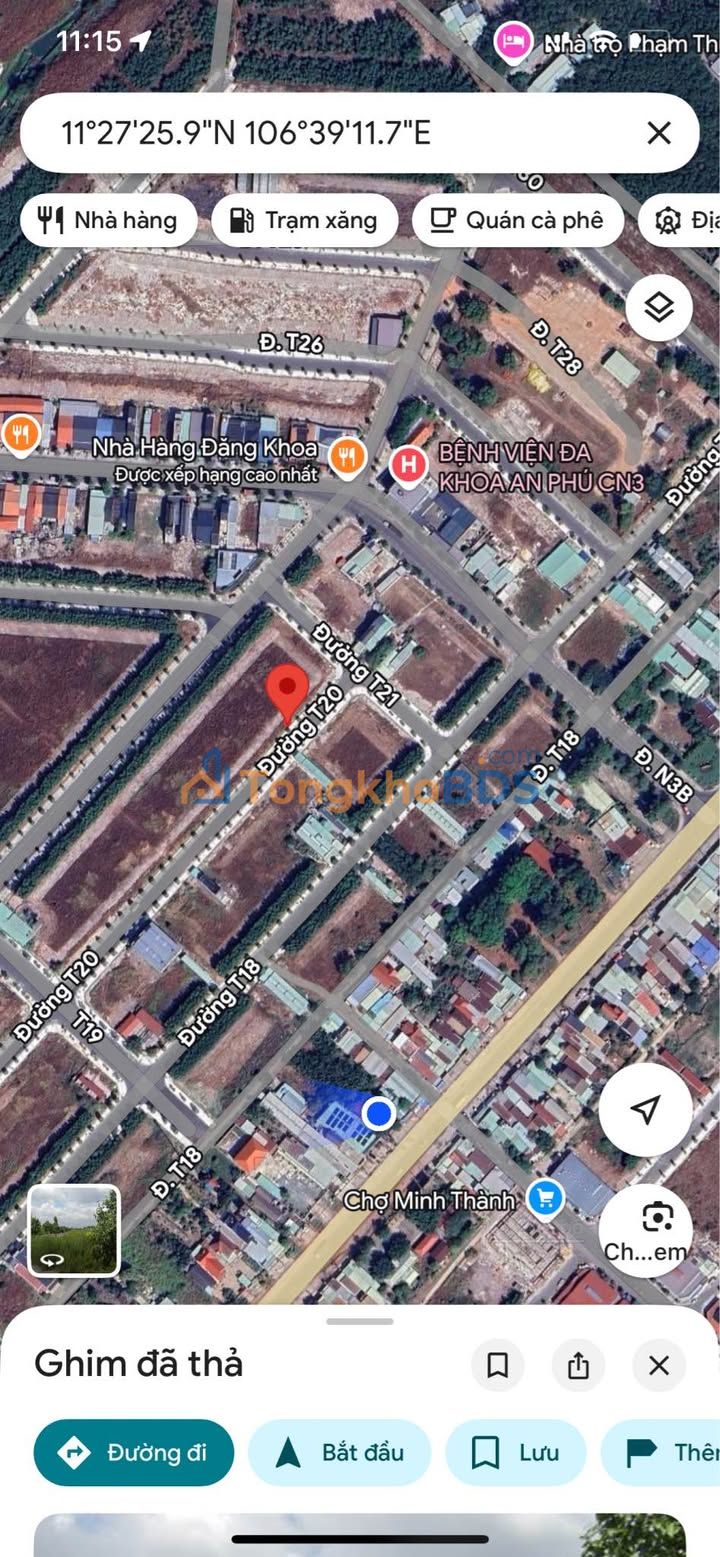Open the map layers selector
This screenshot has height=1557, width=720.
pyautogui.click(x=659, y=308)
